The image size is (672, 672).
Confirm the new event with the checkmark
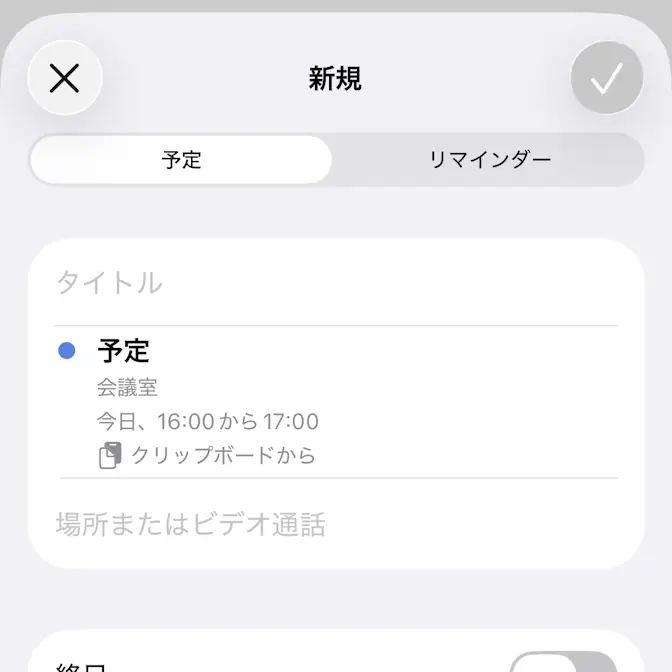click(x=606, y=78)
